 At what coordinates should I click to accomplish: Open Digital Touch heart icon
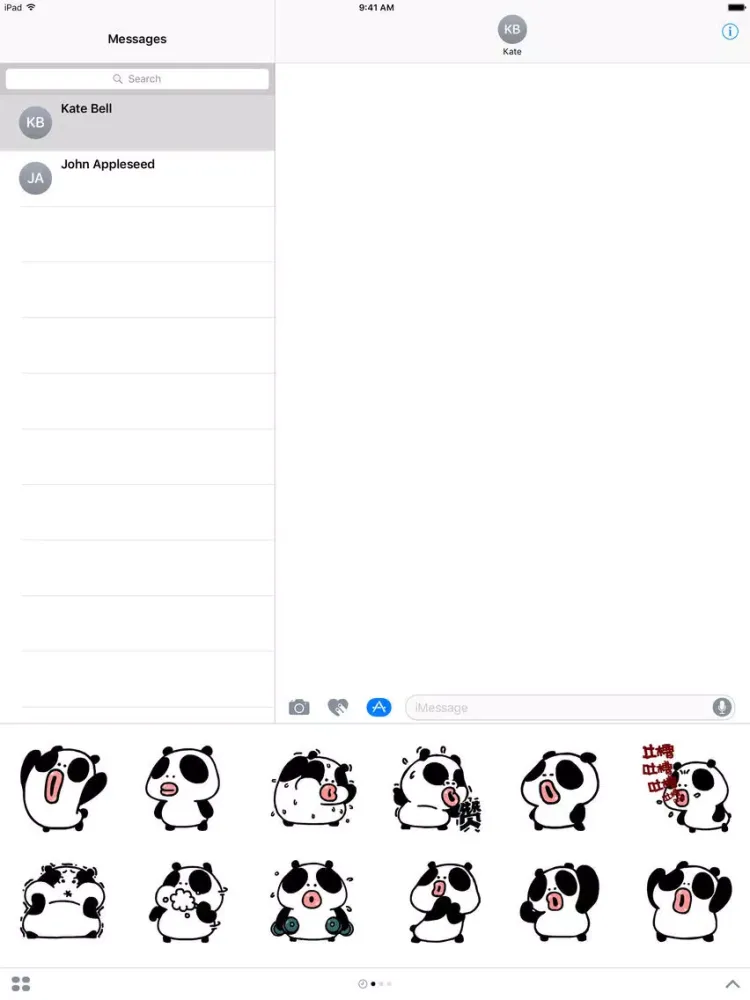338,708
